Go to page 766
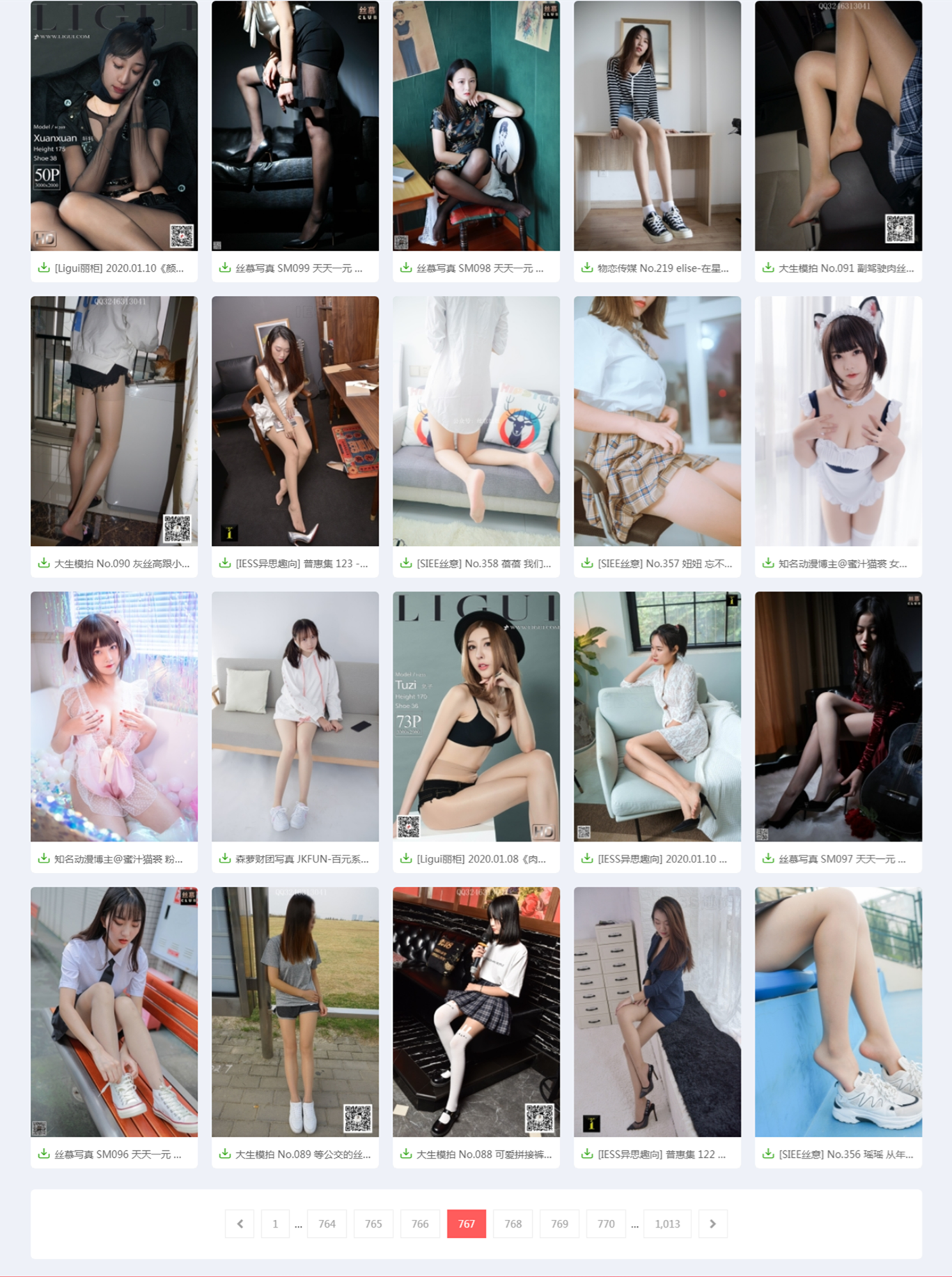The height and width of the screenshot is (1277, 952). click(419, 1223)
